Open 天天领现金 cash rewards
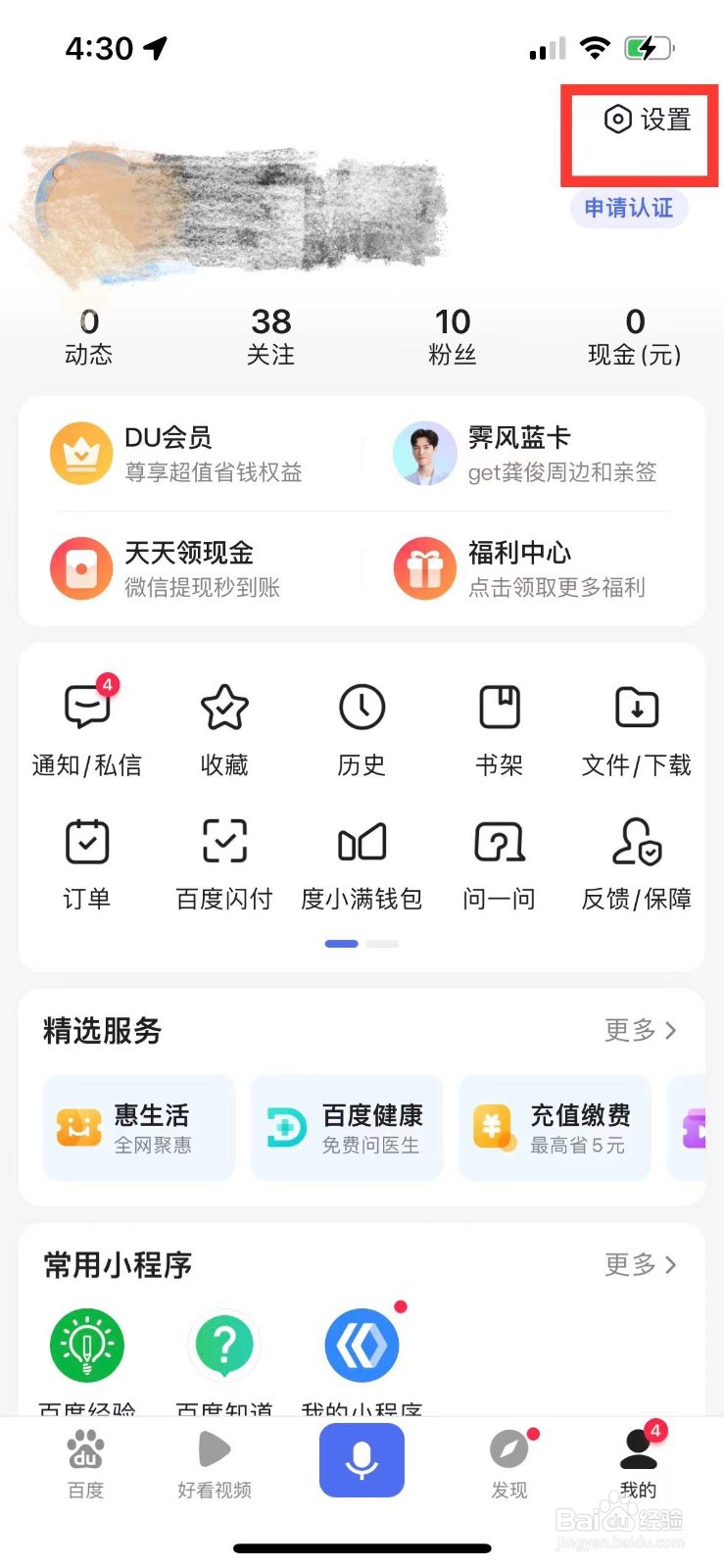This screenshot has height=1568, width=724. [167, 569]
